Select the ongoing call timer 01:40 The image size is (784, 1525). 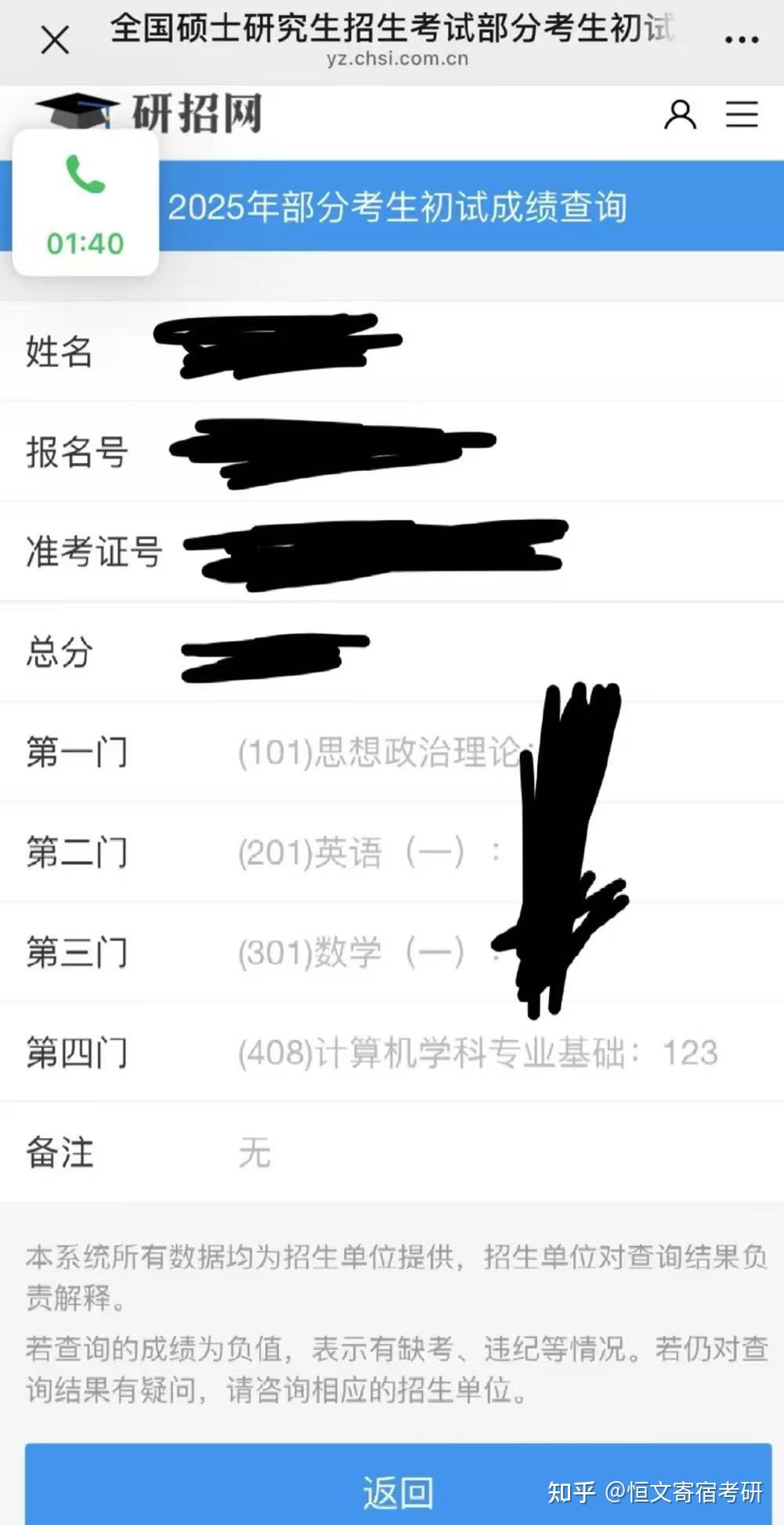coord(83,243)
